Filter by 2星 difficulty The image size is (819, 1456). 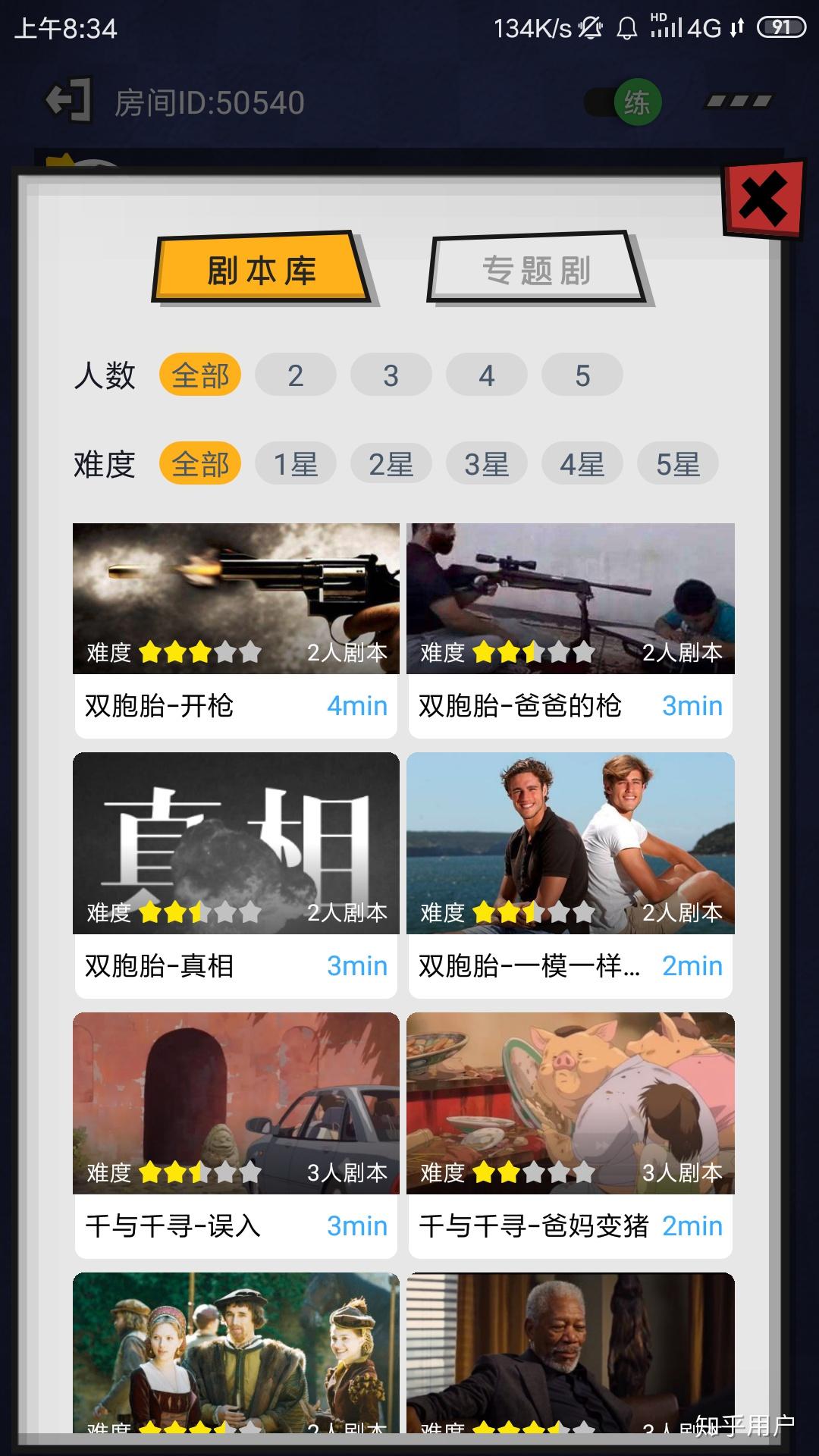391,464
